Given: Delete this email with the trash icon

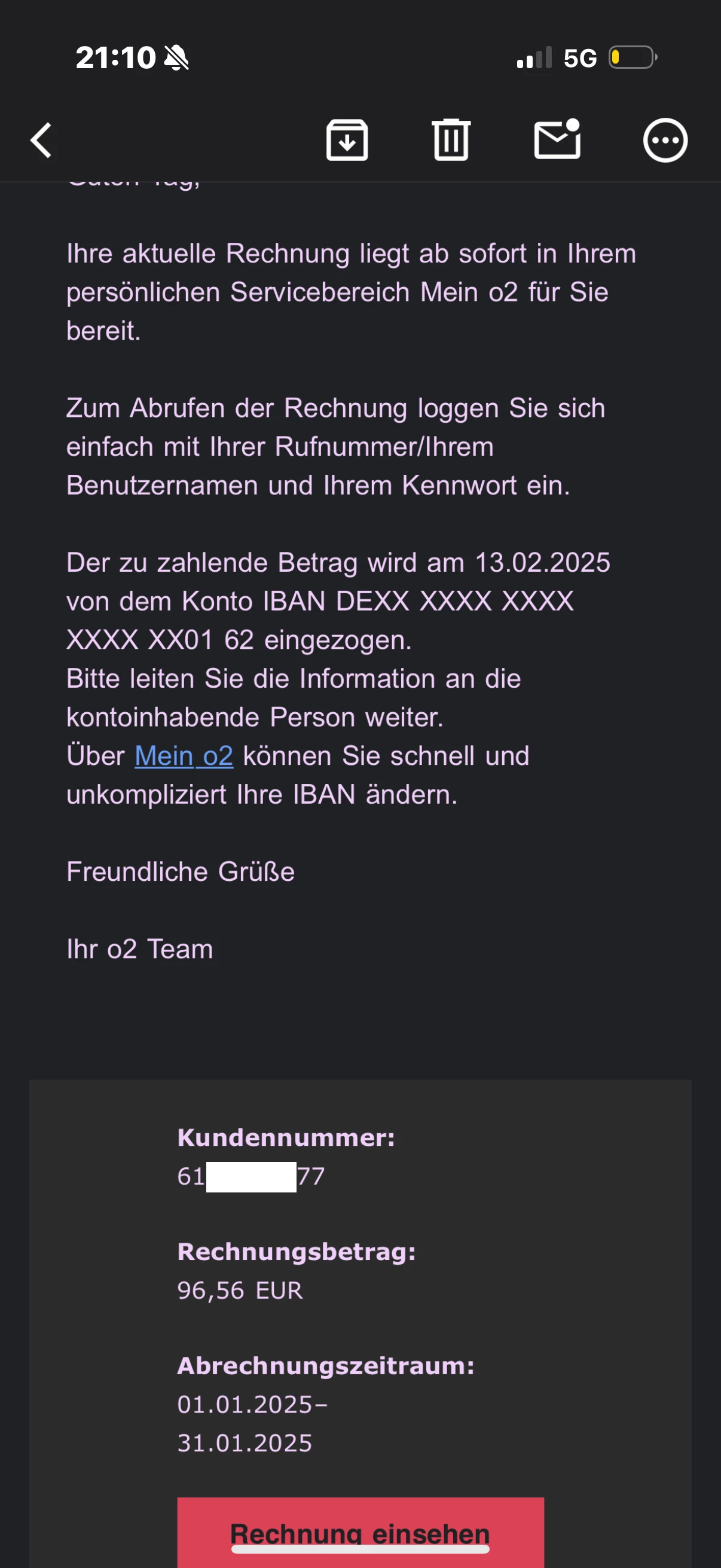Looking at the screenshot, I should coord(451,141).
